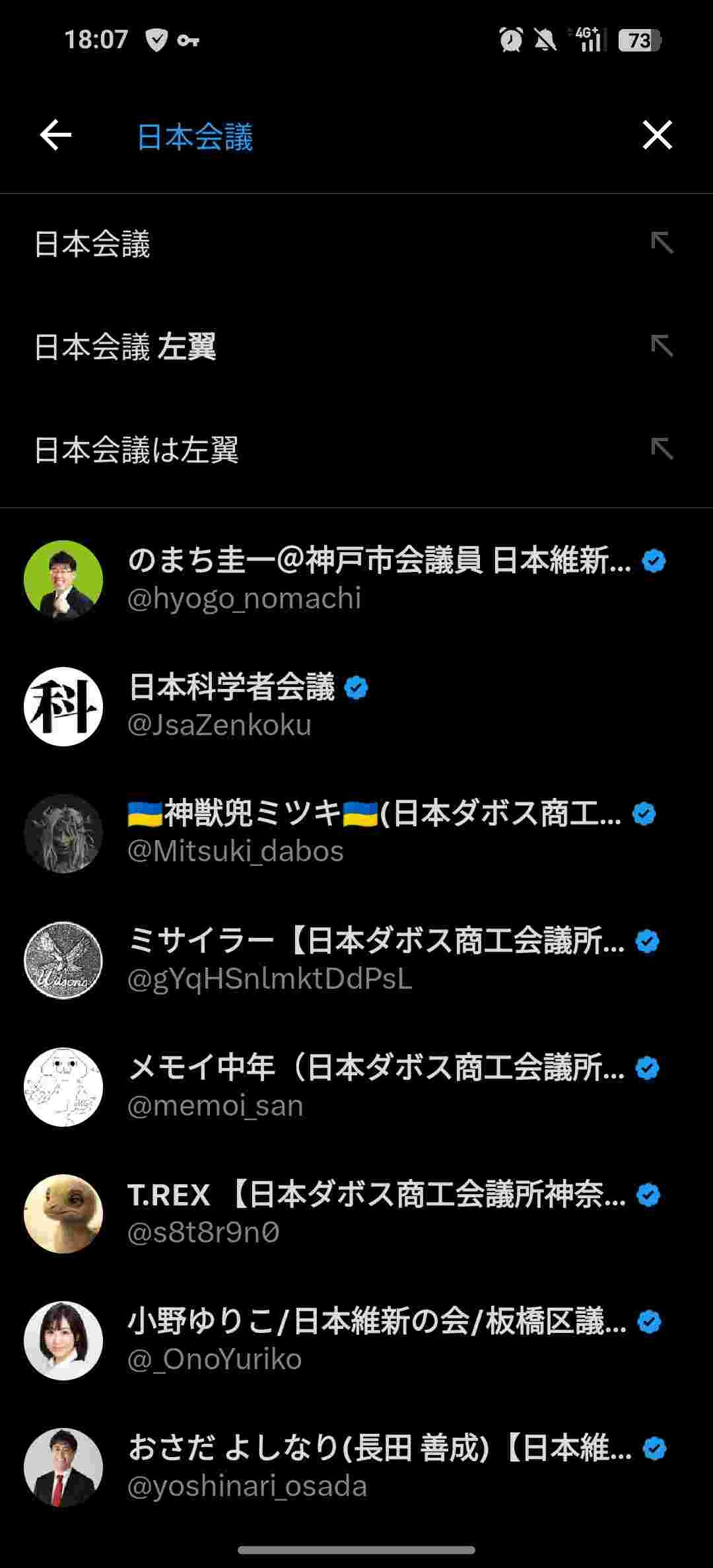Image resolution: width=713 pixels, height=1568 pixels.
Task: Open the profile @yoshinari_osada
Action: 356,1467
